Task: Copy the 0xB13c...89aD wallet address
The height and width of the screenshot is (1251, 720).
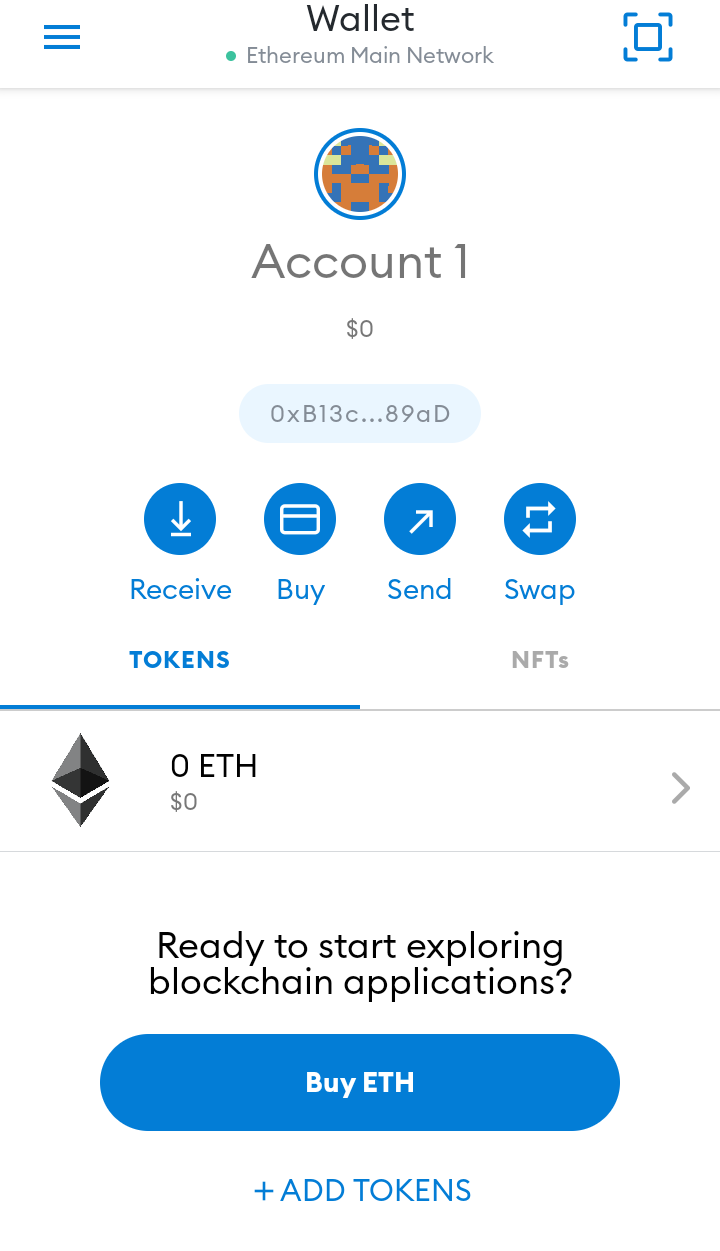Action: coord(360,413)
